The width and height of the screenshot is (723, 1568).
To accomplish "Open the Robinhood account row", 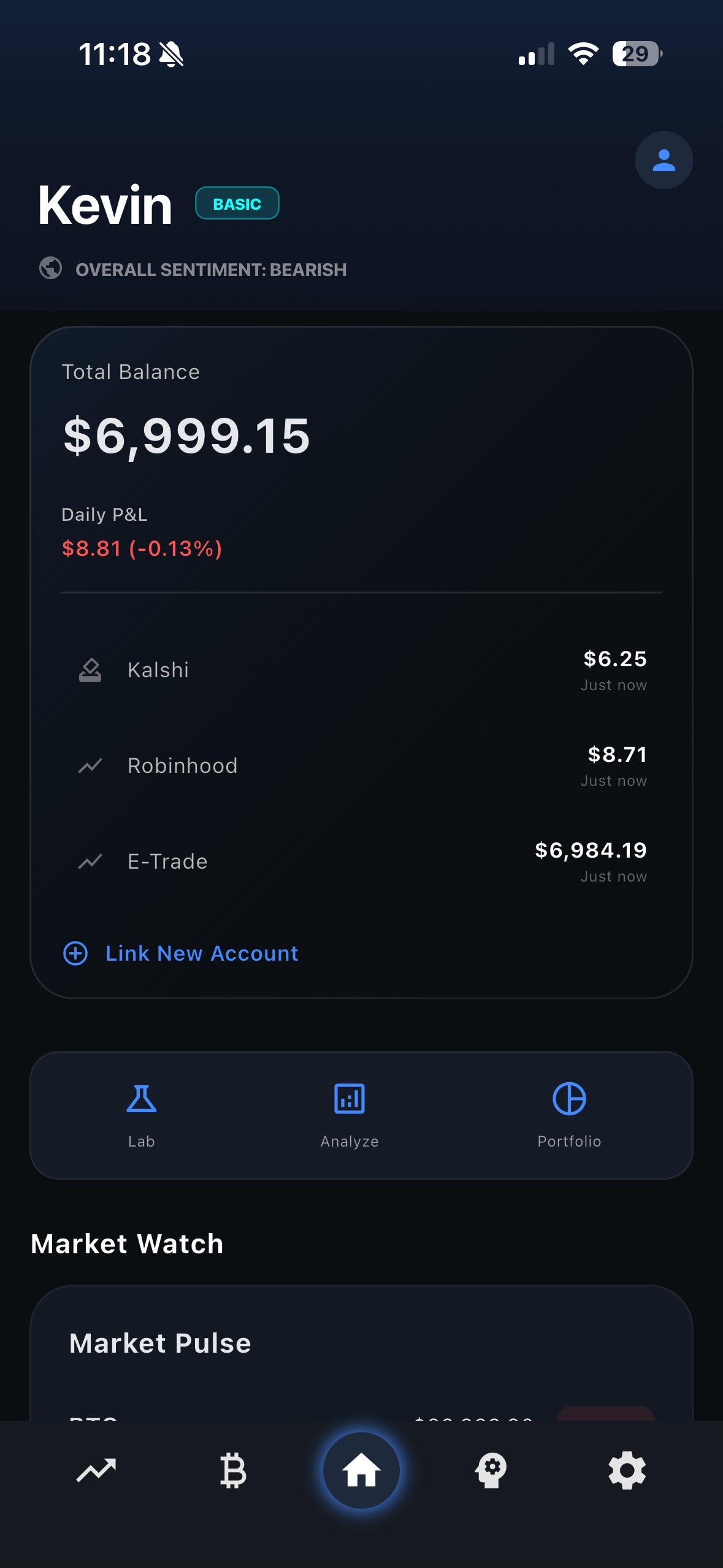I will point(361,766).
